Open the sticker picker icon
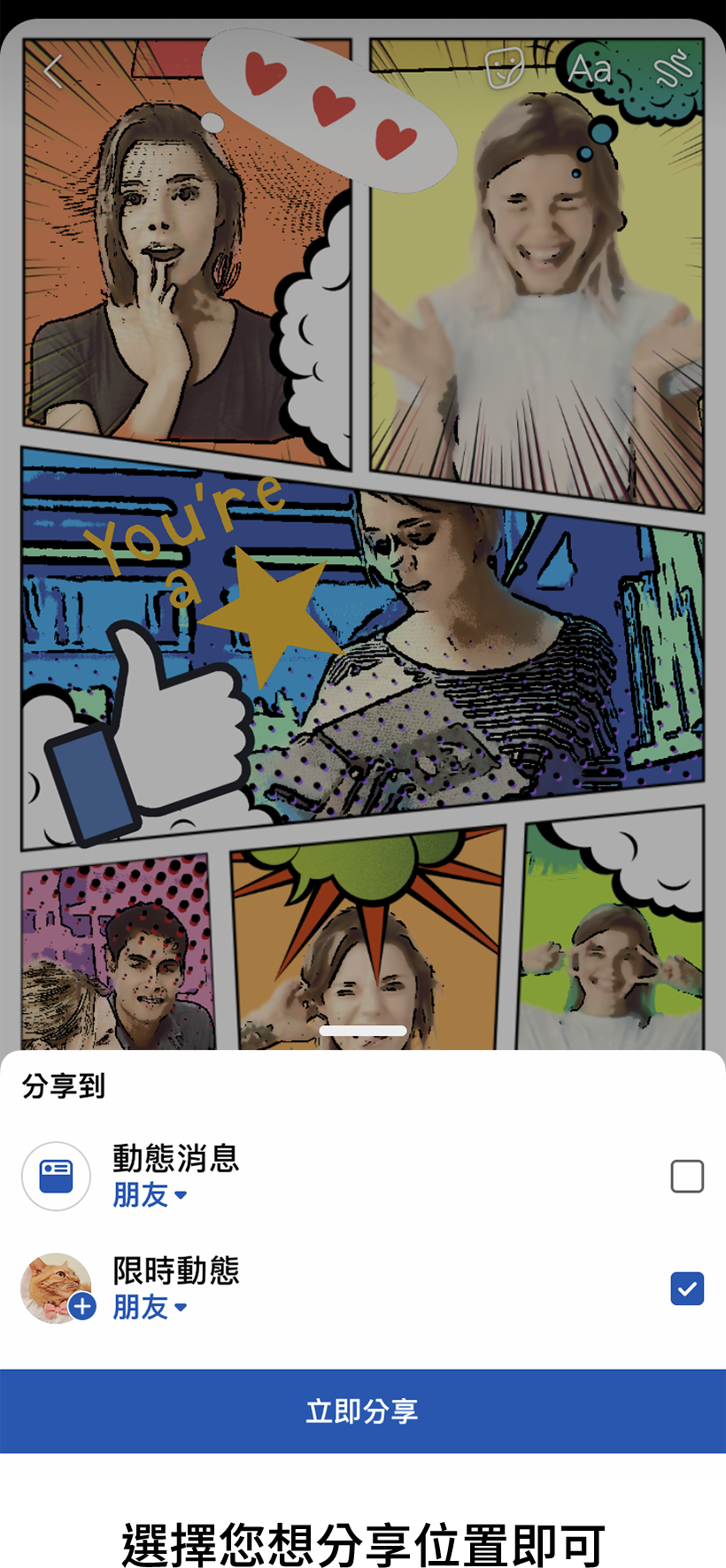The image size is (726, 1568). pyautogui.click(x=505, y=68)
